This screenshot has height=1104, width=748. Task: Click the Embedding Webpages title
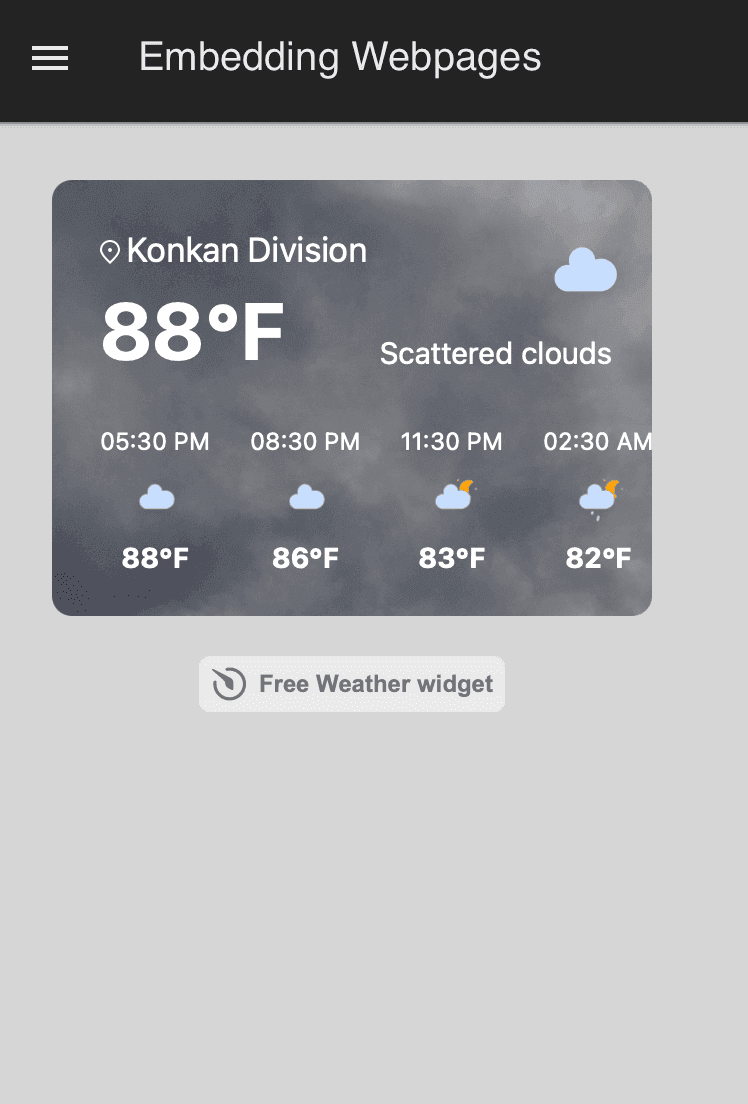[340, 57]
